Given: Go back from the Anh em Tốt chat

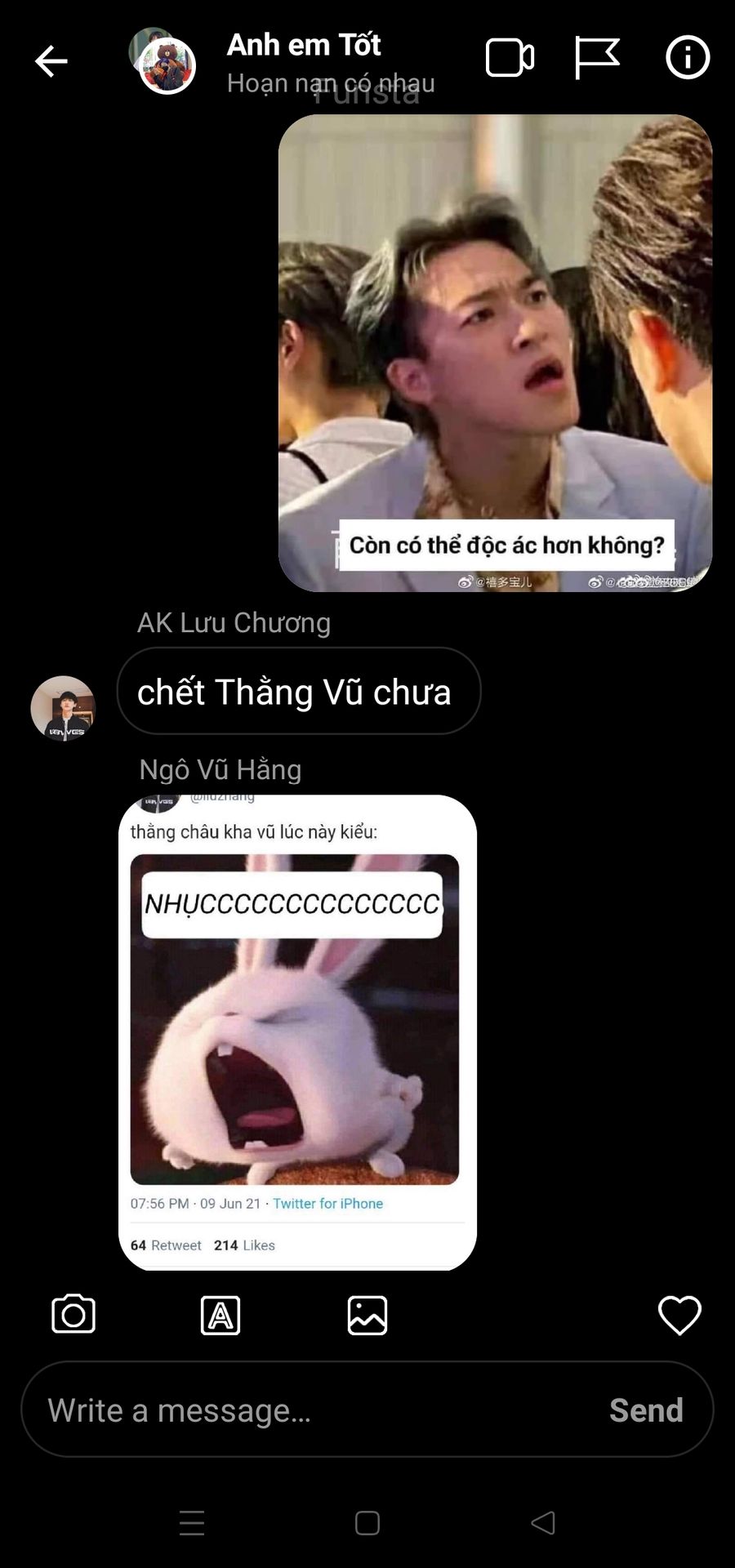Looking at the screenshot, I should 51,61.
